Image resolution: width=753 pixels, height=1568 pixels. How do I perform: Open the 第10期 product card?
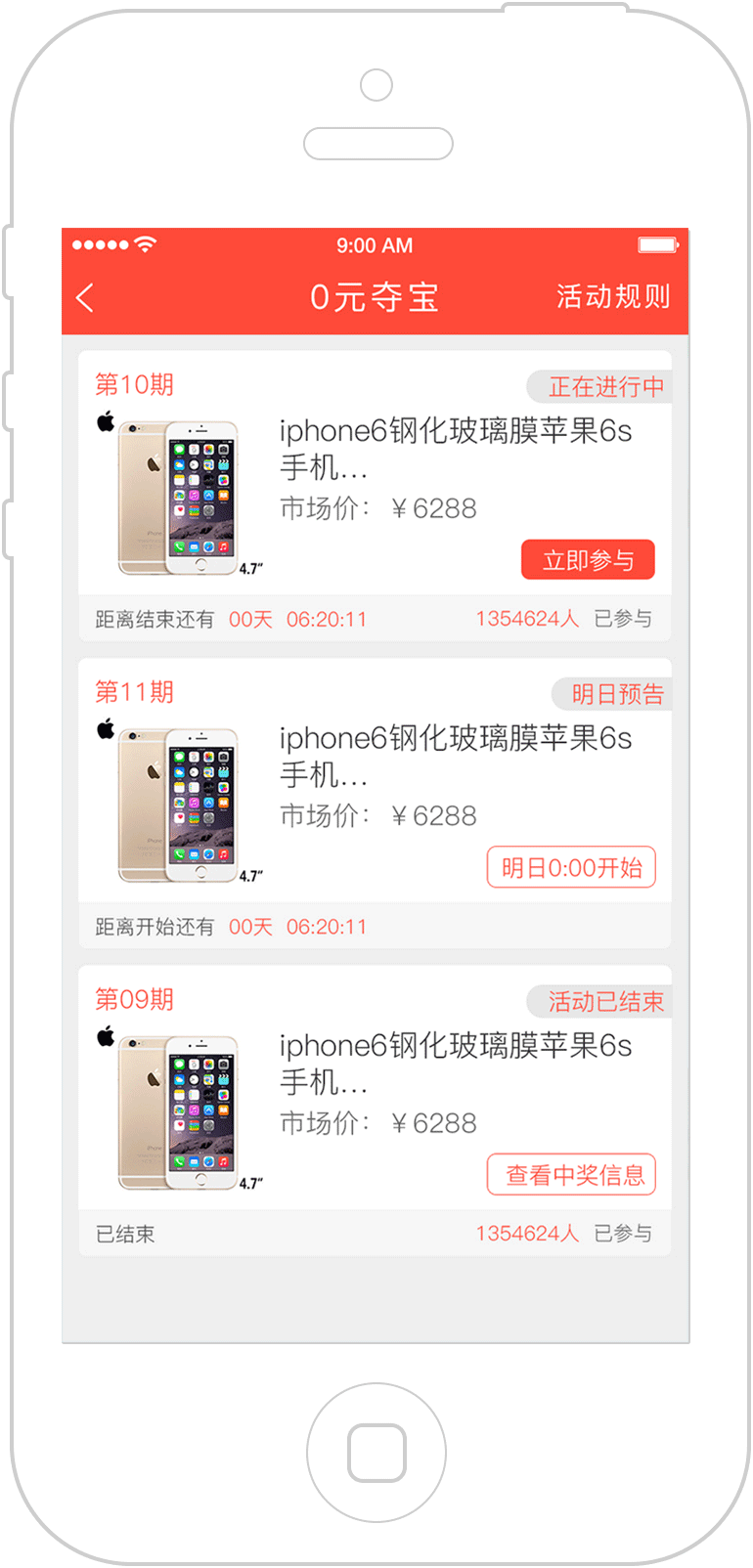[x=376, y=496]
